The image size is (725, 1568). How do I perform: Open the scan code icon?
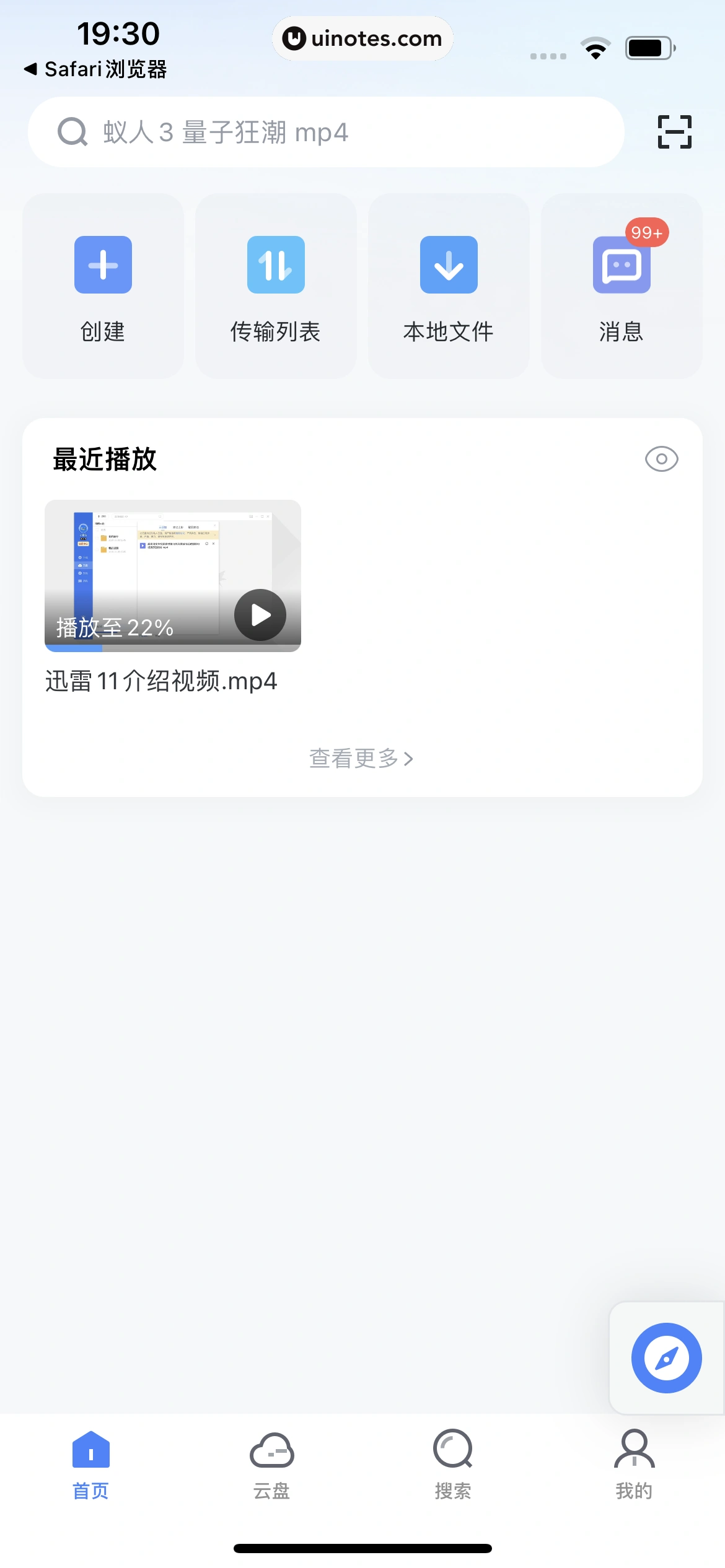[674, 132]
